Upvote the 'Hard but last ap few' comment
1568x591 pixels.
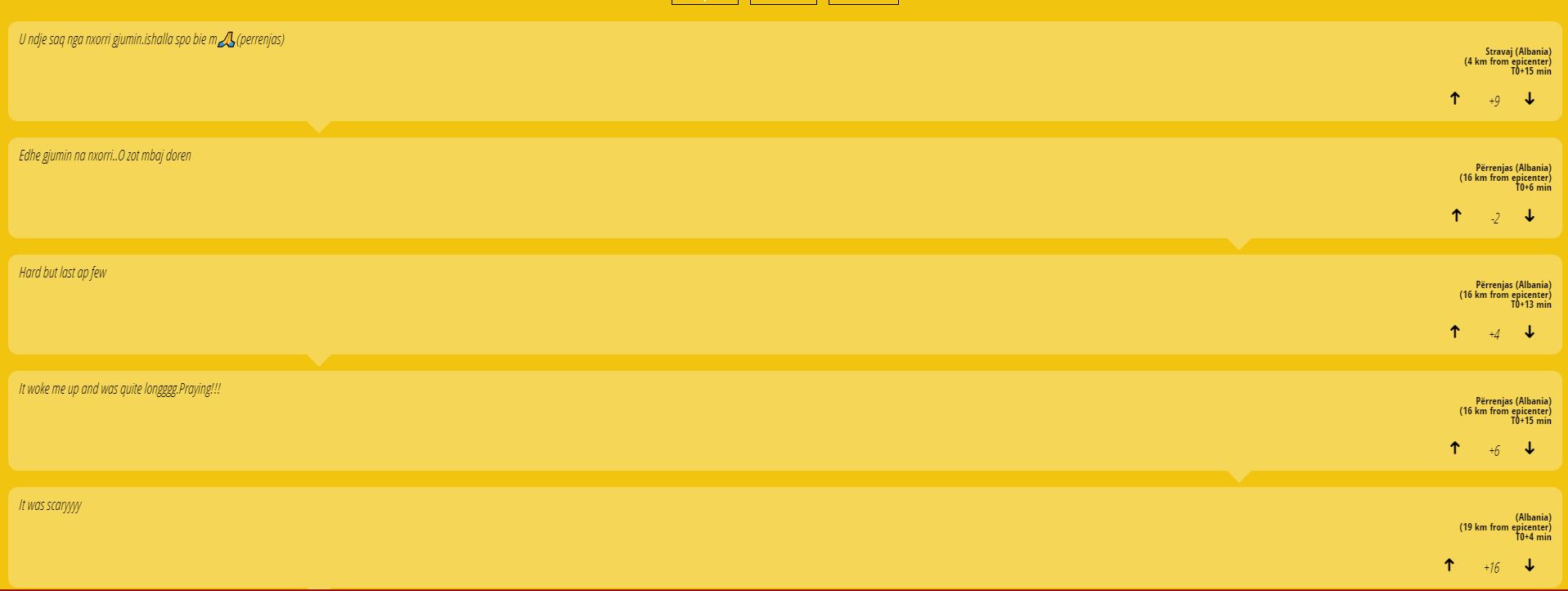1454,332
